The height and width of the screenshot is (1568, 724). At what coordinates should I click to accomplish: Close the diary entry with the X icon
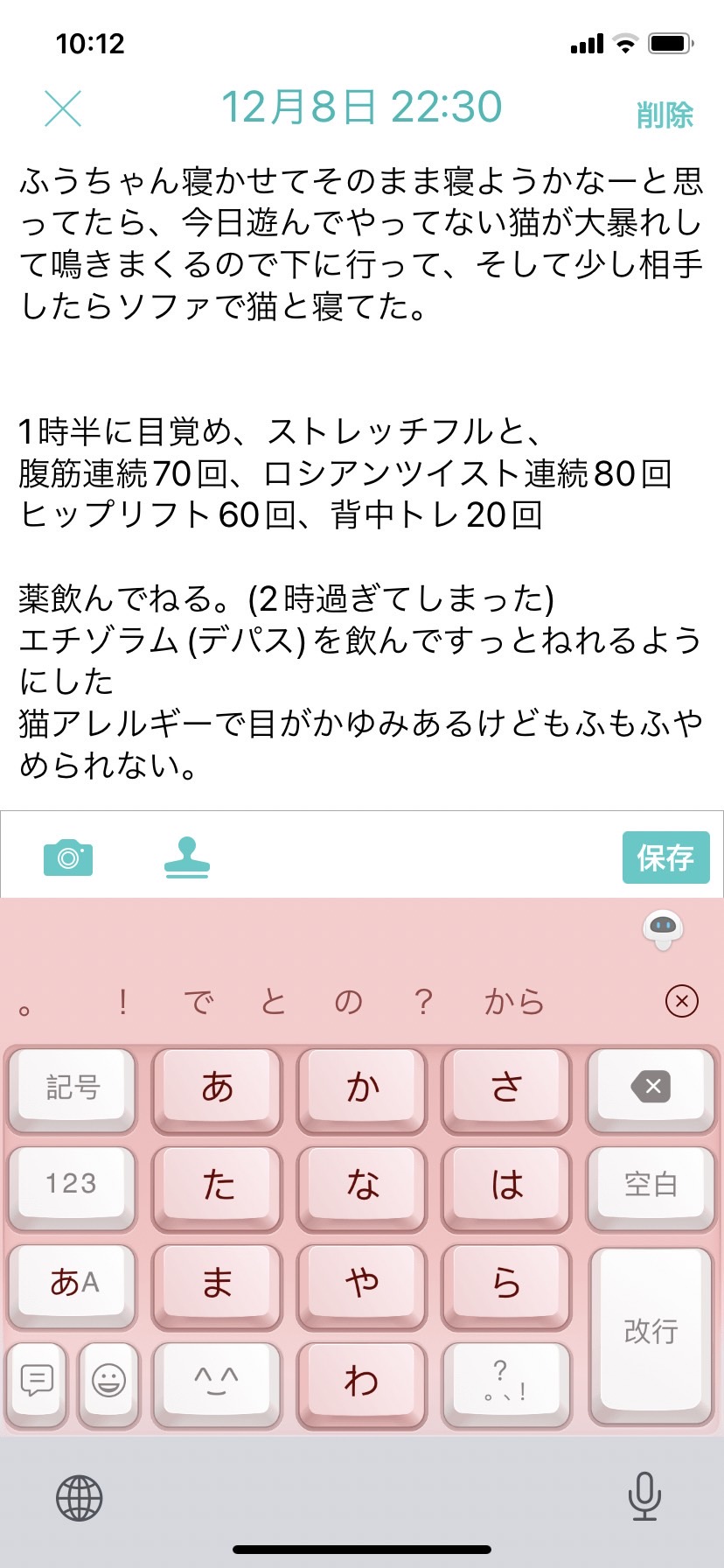click(x=63, y=109)
